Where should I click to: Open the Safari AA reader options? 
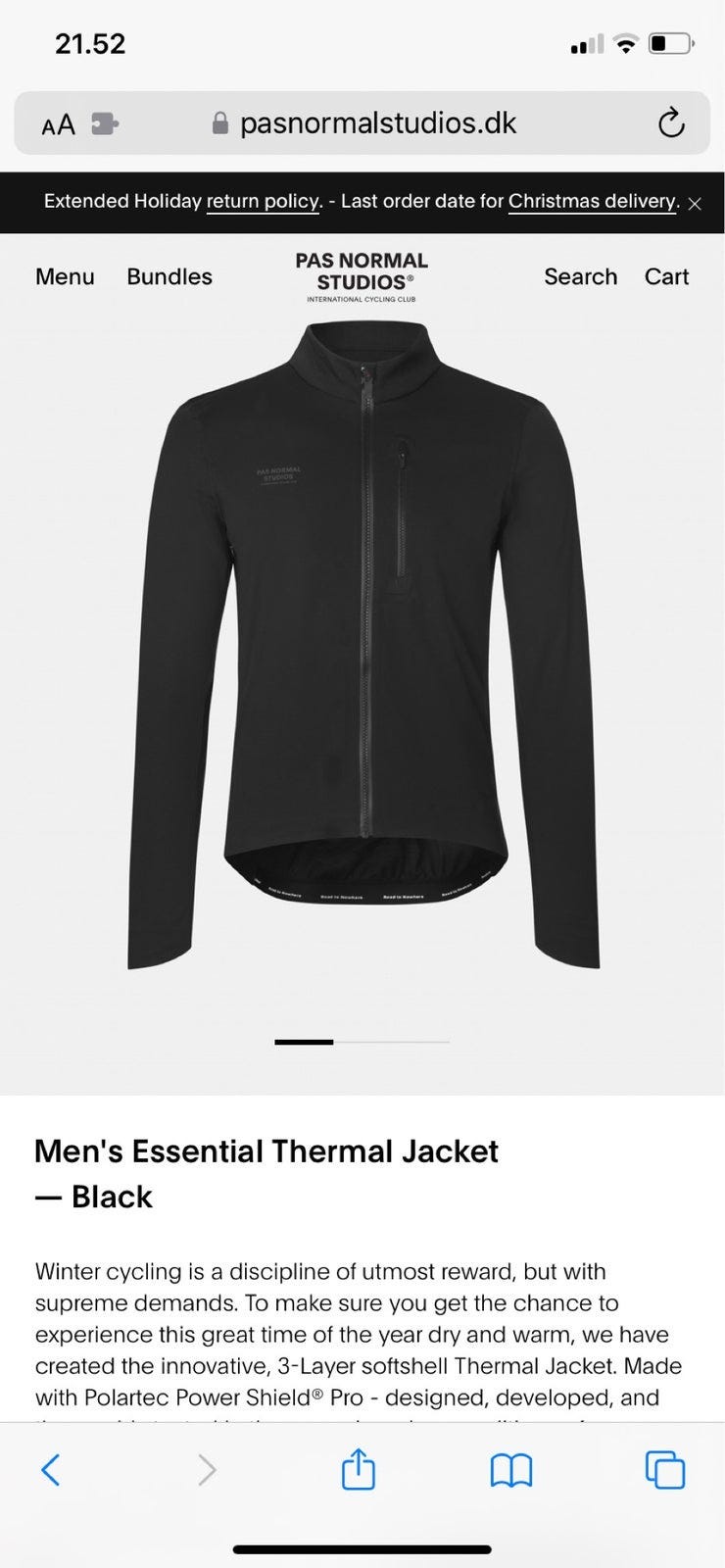58,124
